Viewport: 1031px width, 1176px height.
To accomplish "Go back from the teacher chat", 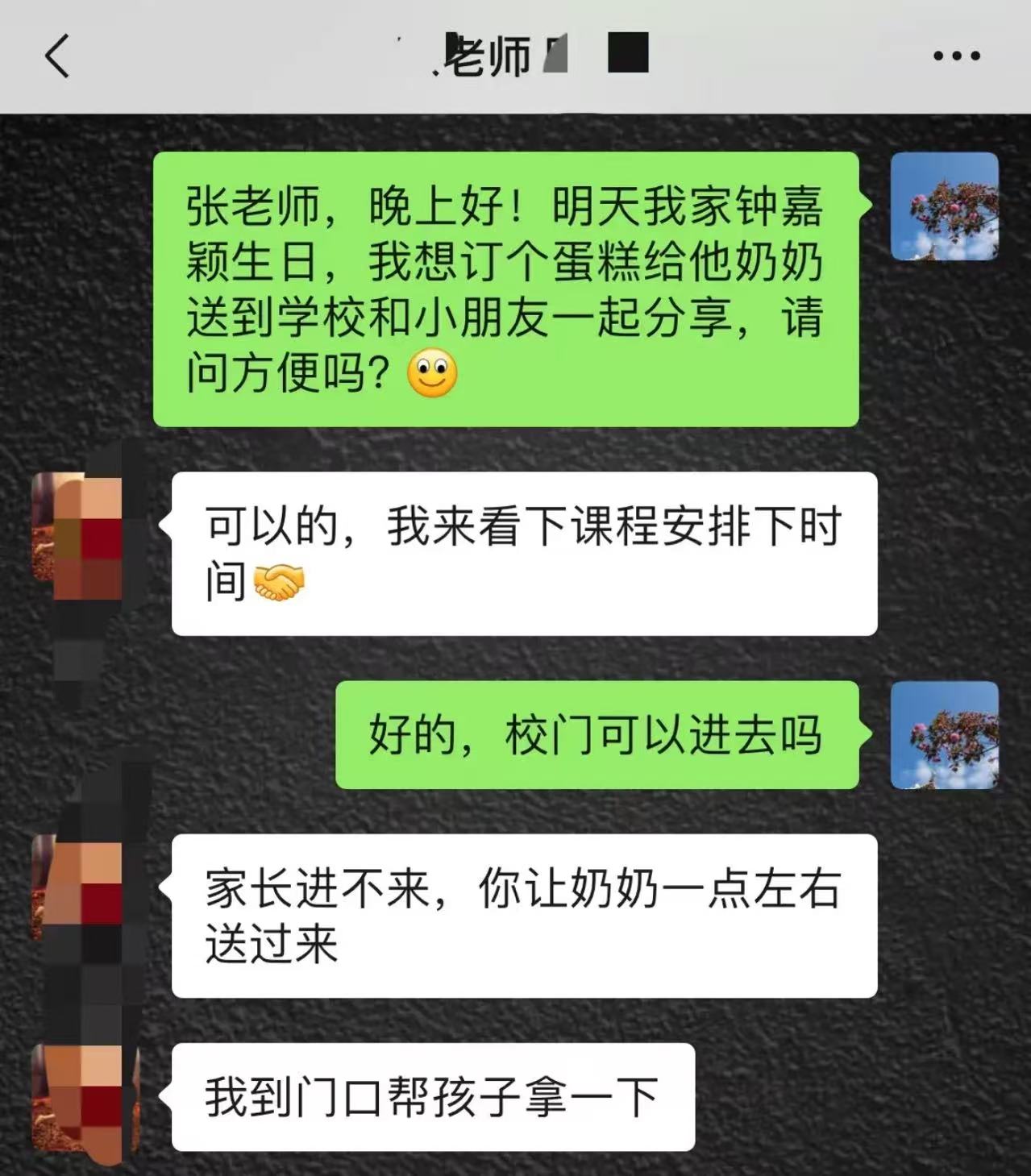I will (58, 56).
